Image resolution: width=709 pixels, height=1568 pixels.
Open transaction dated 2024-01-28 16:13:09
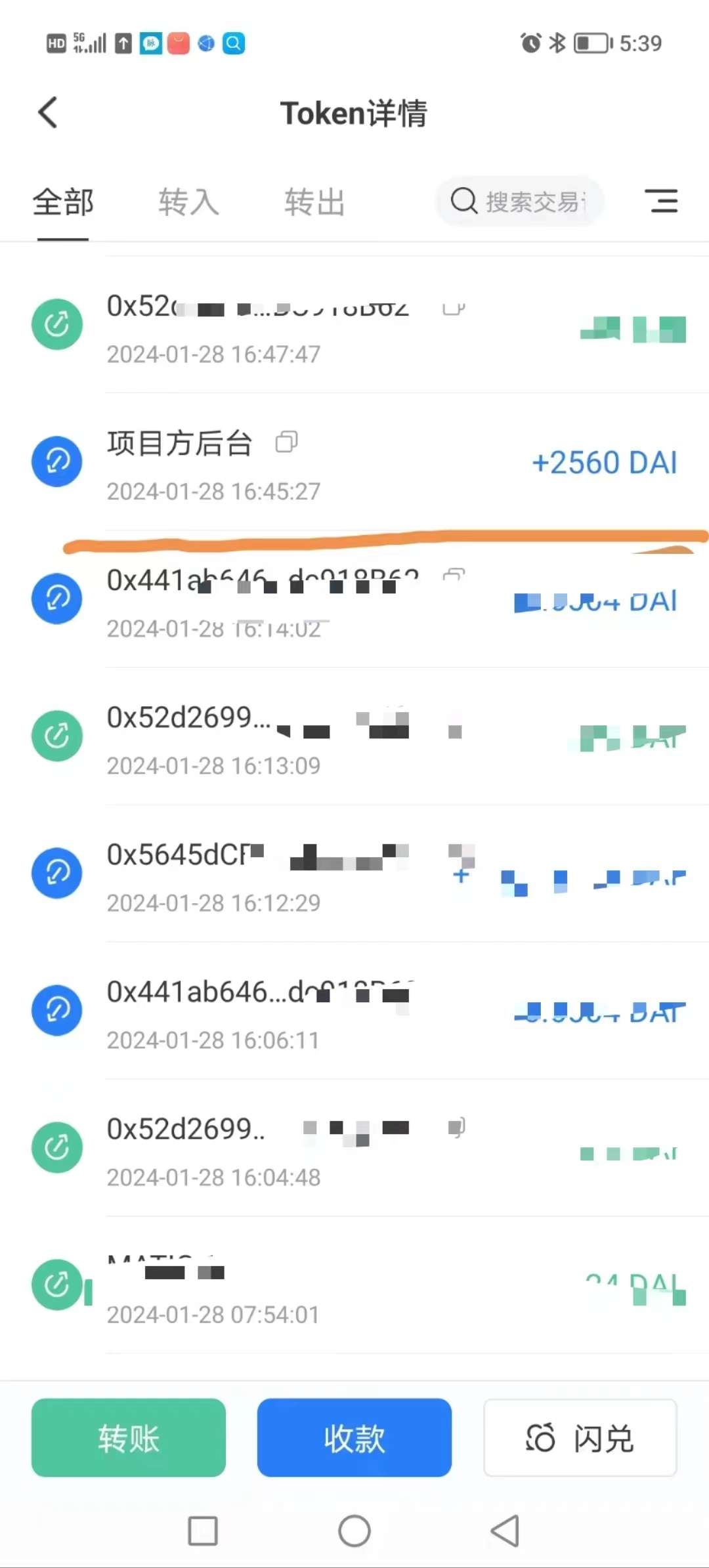(x=354, y=736)
